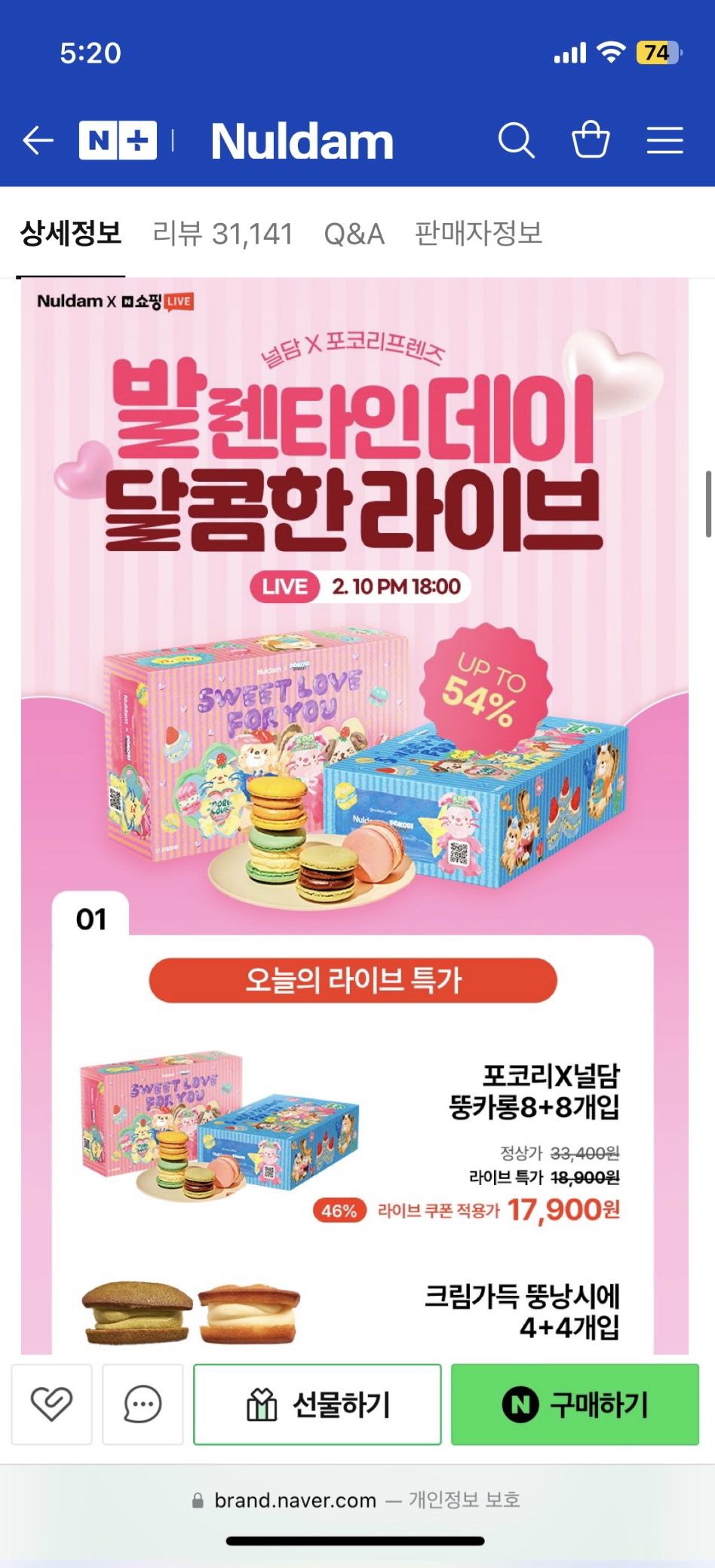Tap 선물하기 to send as gift
The height and width of the screenshot is (1568, 715).
click(x=318, y=1404)
